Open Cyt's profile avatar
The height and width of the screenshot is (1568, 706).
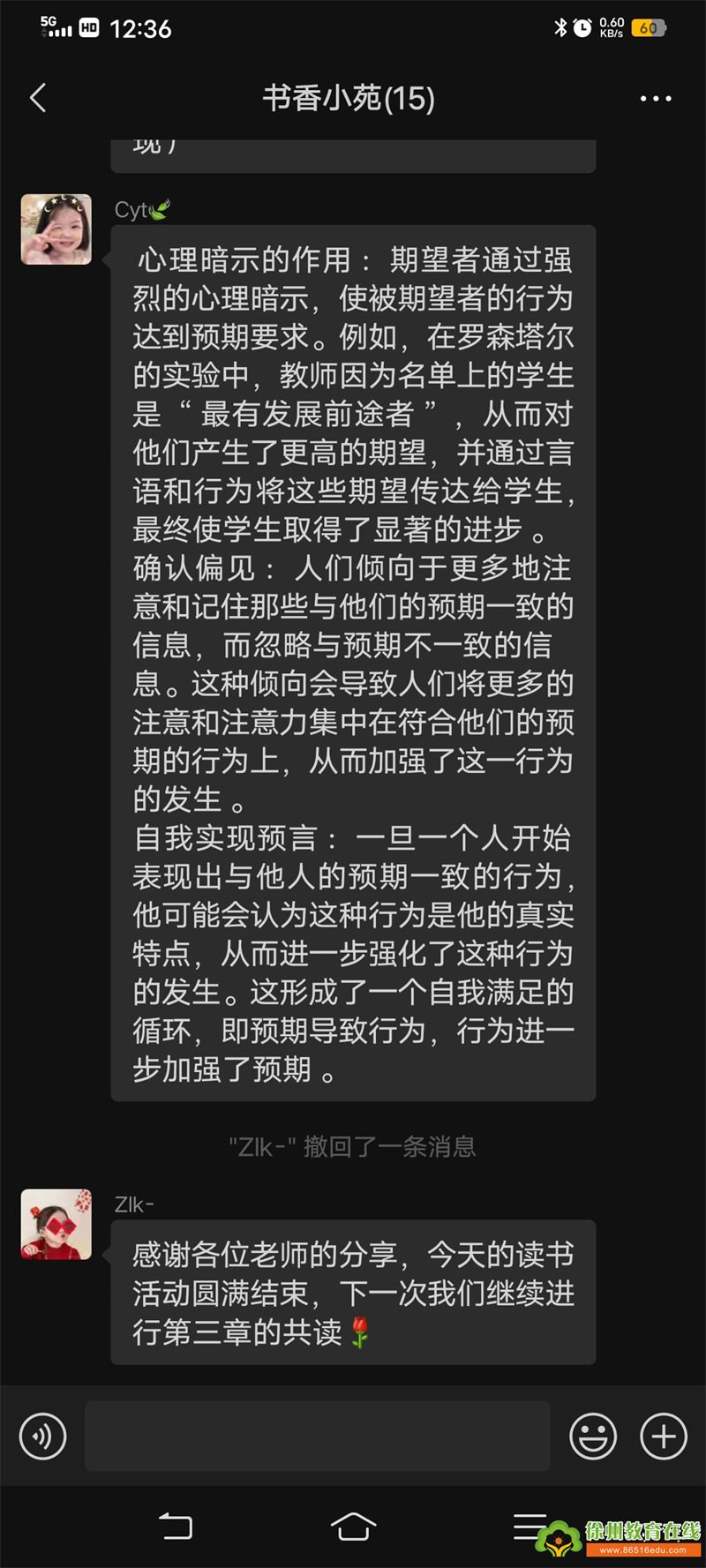point(56,229)
